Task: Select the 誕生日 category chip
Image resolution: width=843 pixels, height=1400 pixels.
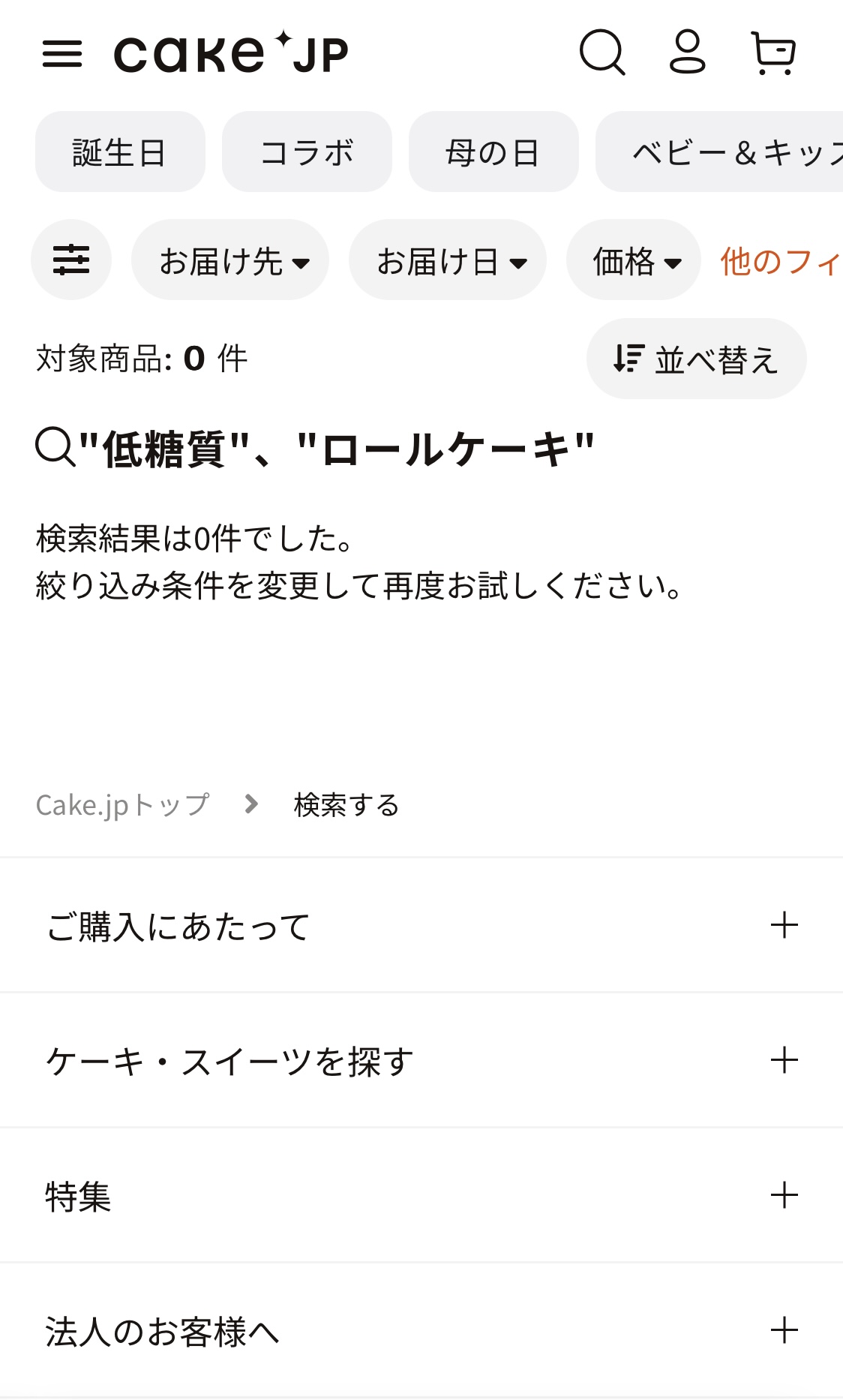Action: tap(120, 152)
